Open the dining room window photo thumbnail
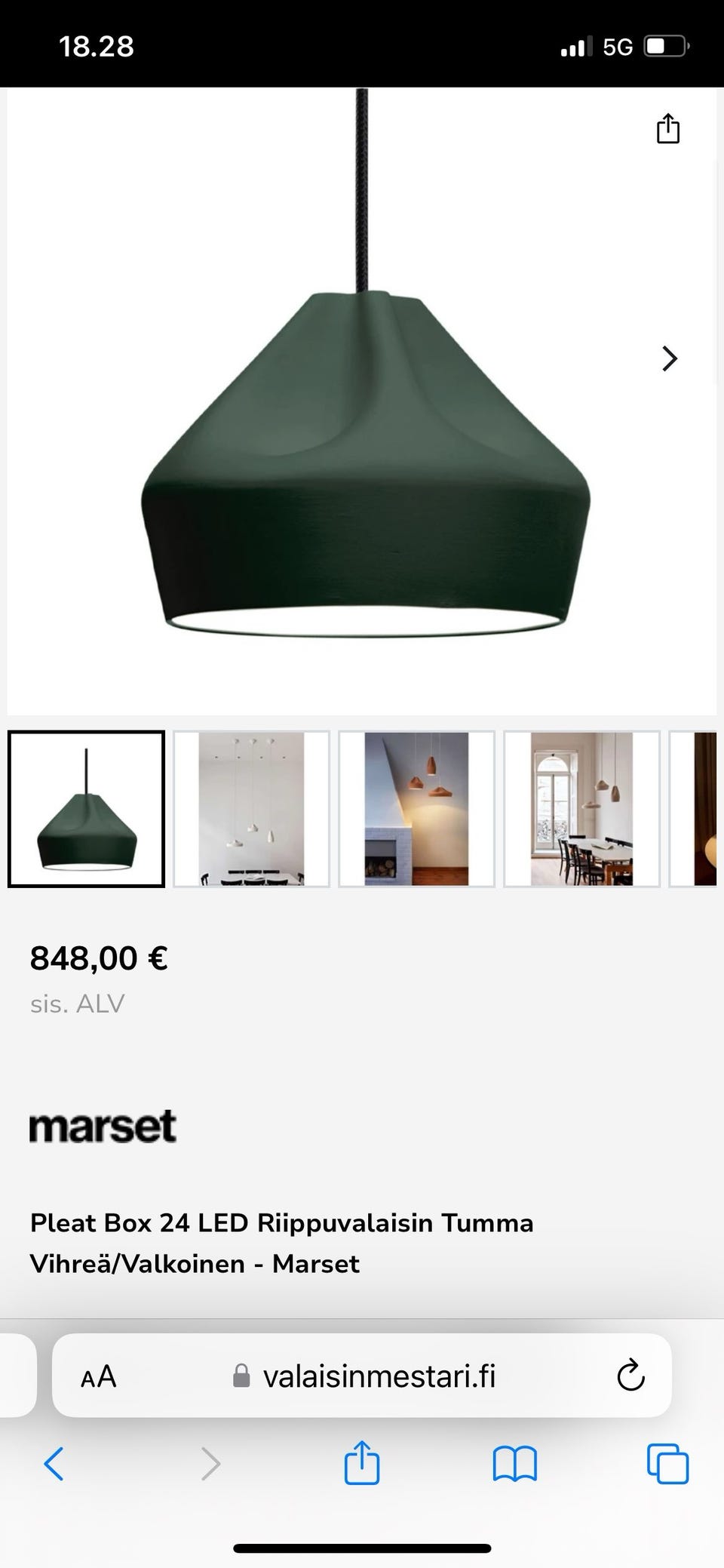 [x=581, y=809]
